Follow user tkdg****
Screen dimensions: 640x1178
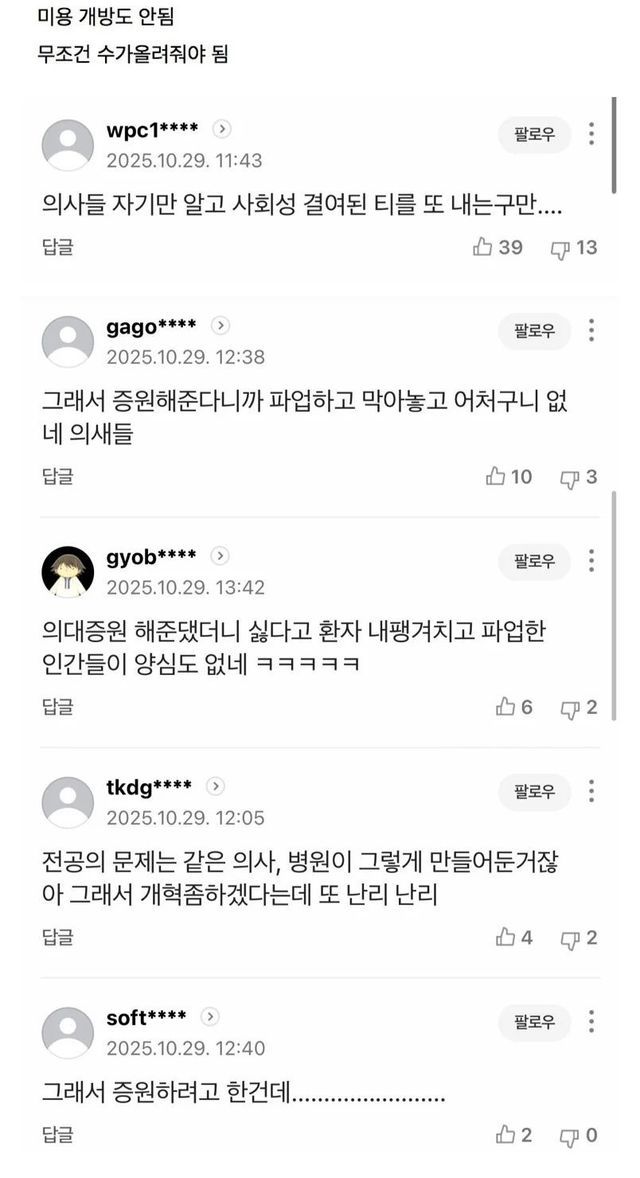coord(535,792)
